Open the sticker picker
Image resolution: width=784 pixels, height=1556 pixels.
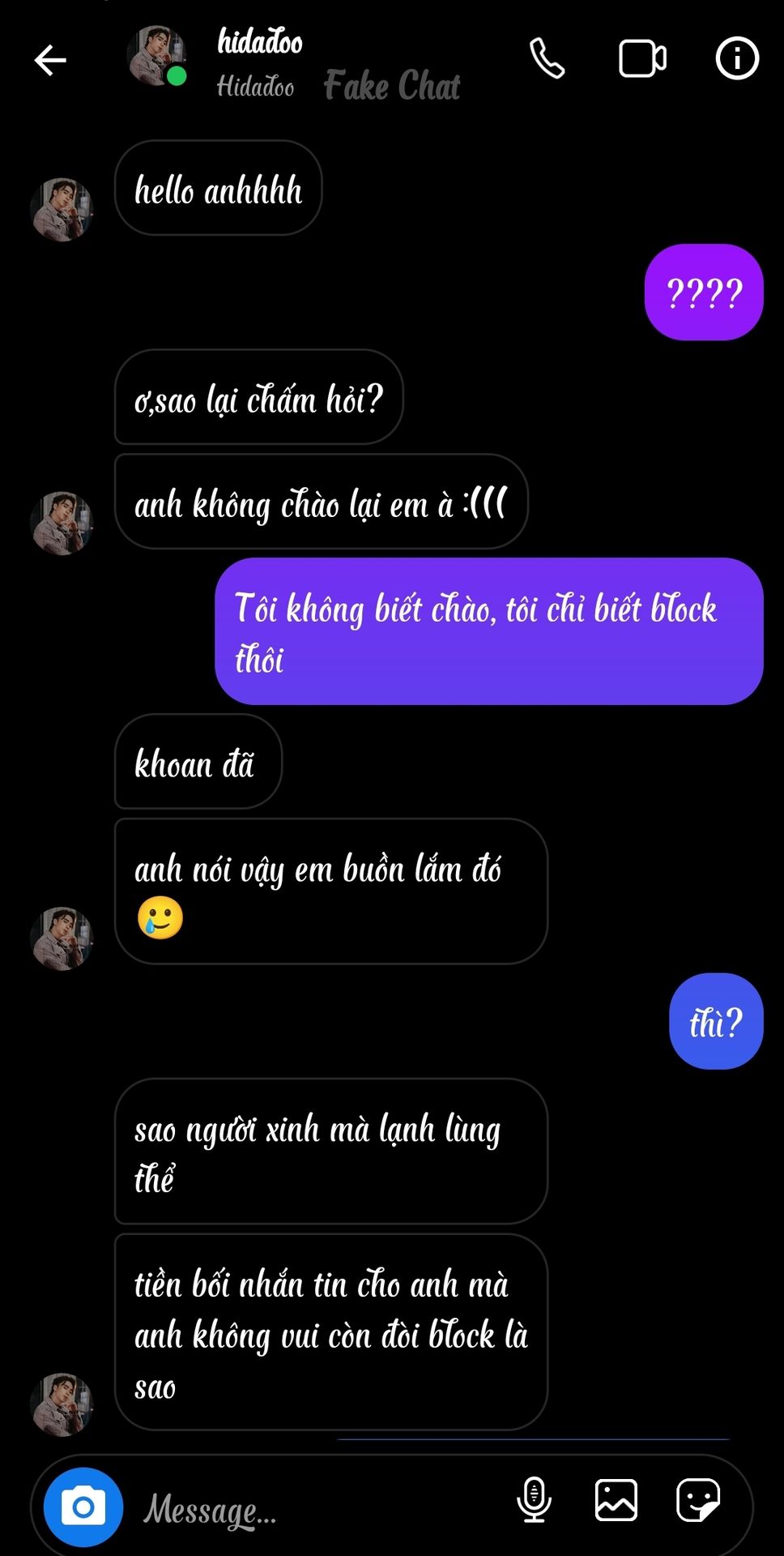[x=698, y=1500]
